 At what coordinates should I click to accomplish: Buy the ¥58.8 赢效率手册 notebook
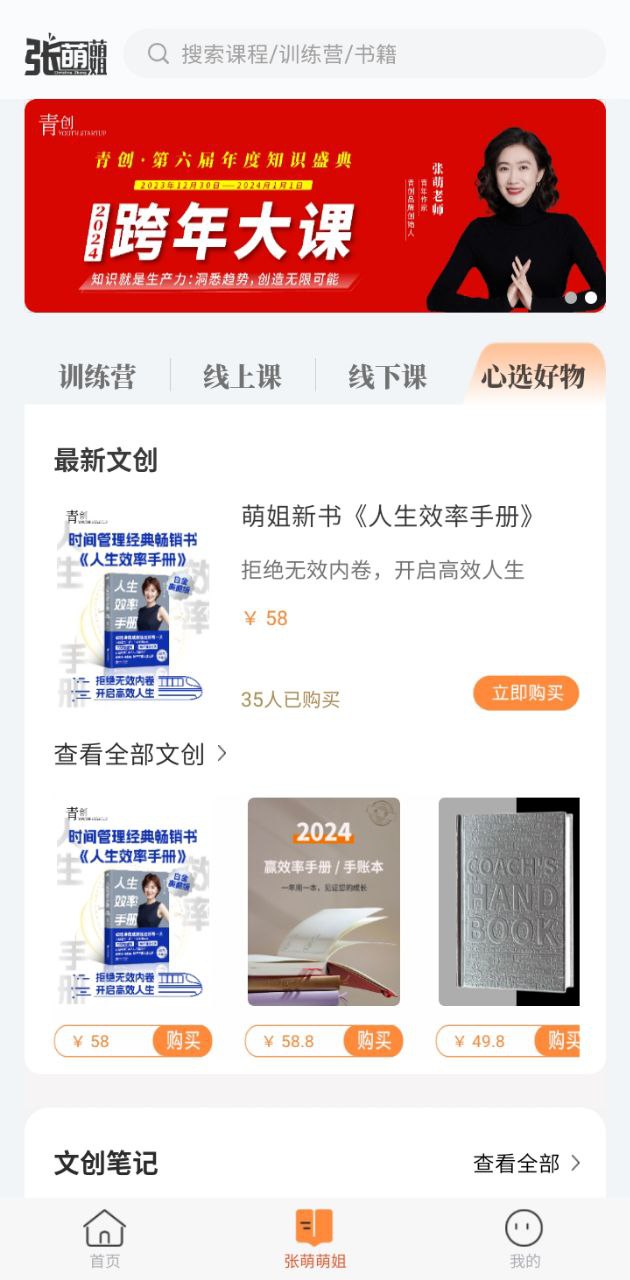373,1041
